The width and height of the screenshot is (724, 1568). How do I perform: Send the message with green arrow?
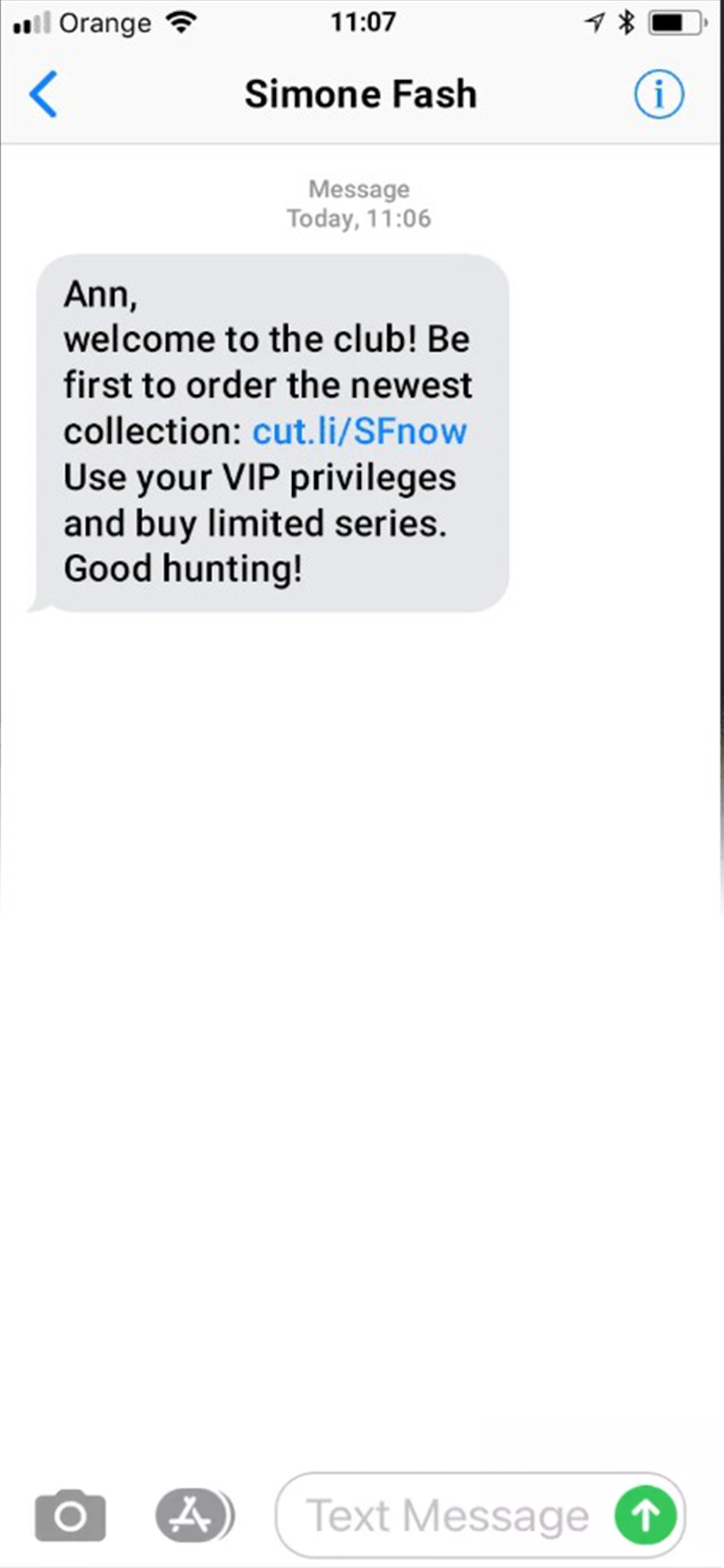pyautogui.click(x=646, y=1516)
